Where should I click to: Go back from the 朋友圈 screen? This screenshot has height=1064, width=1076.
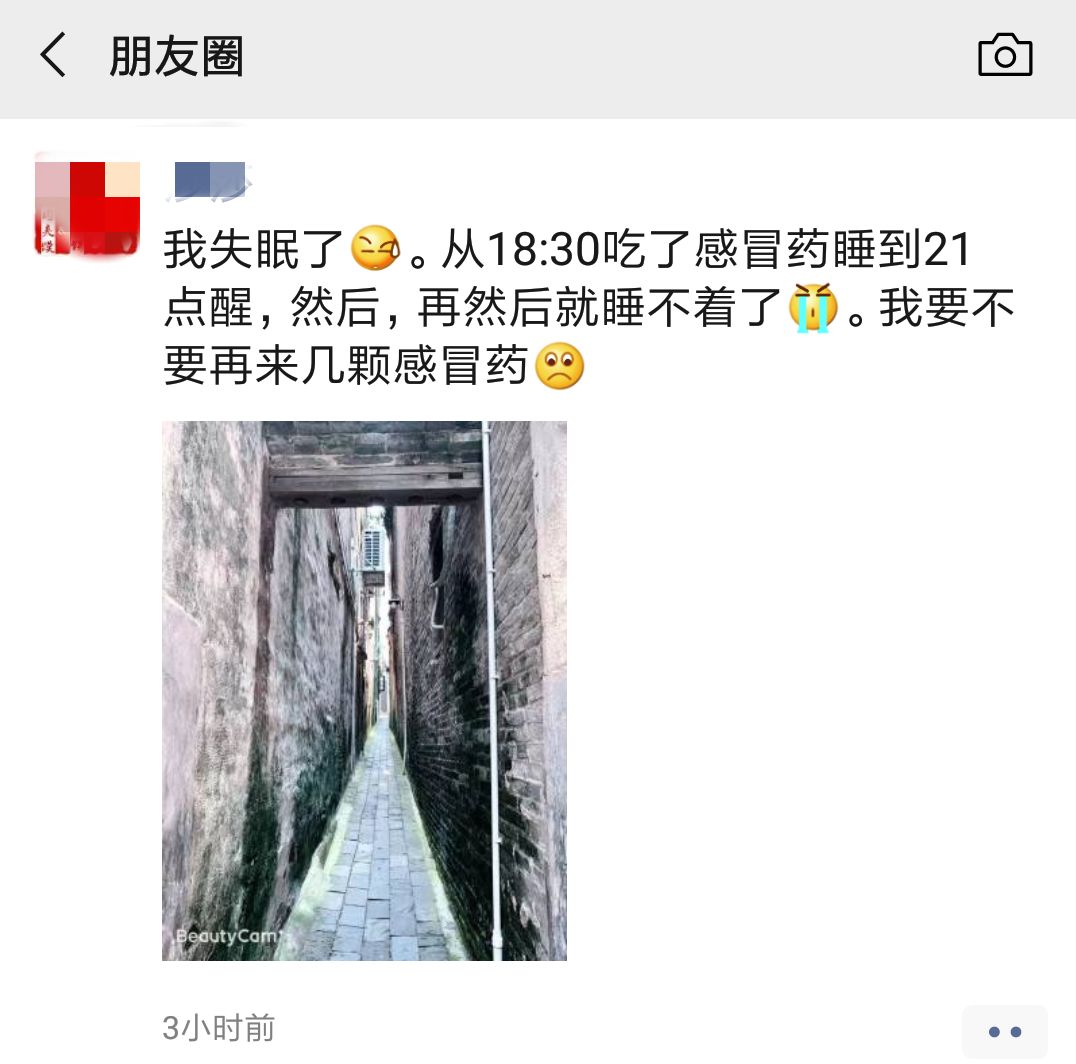(x=53, y=56)
